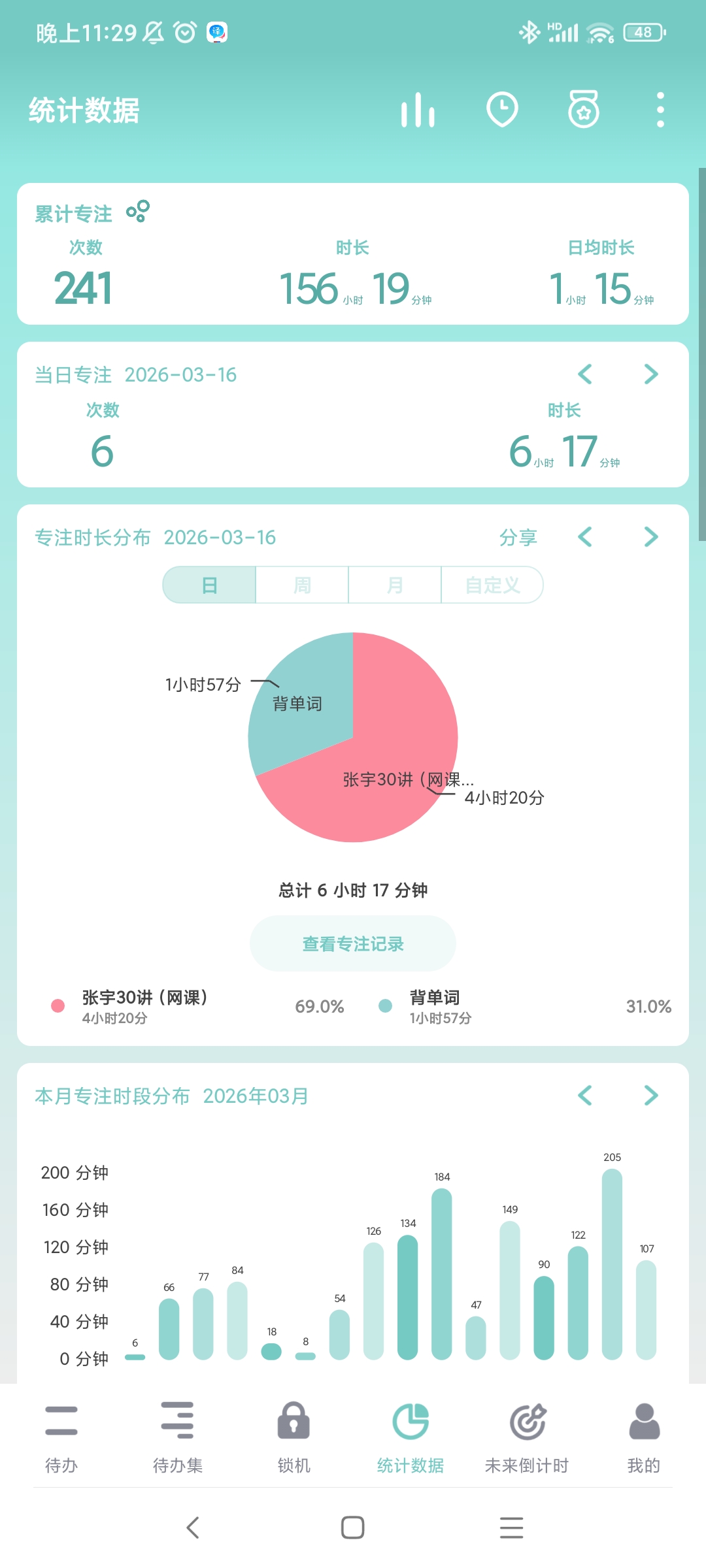Open the three-dot overflow menu
The image size is (706, 1568).
pyautogui.click(x=660, y=110)
